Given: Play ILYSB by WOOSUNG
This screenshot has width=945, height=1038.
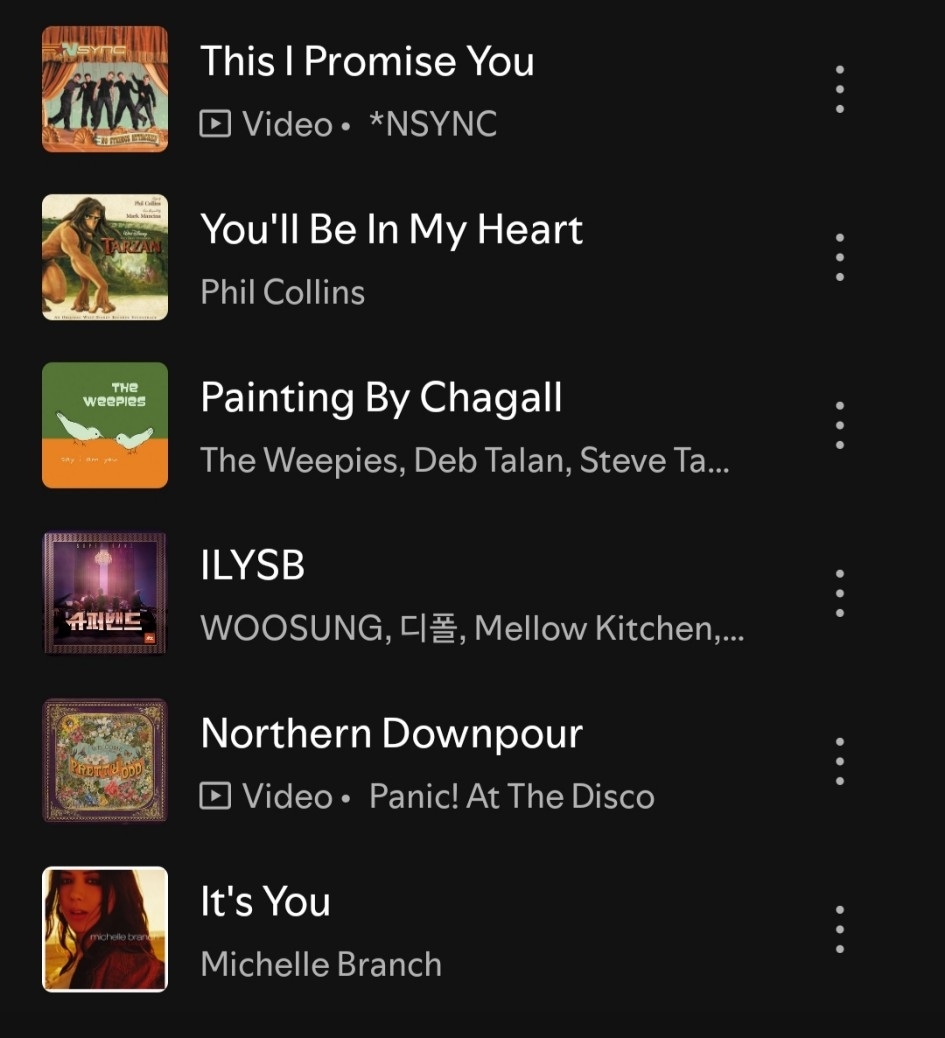Looking at the screenshot, I should (253, 566).
